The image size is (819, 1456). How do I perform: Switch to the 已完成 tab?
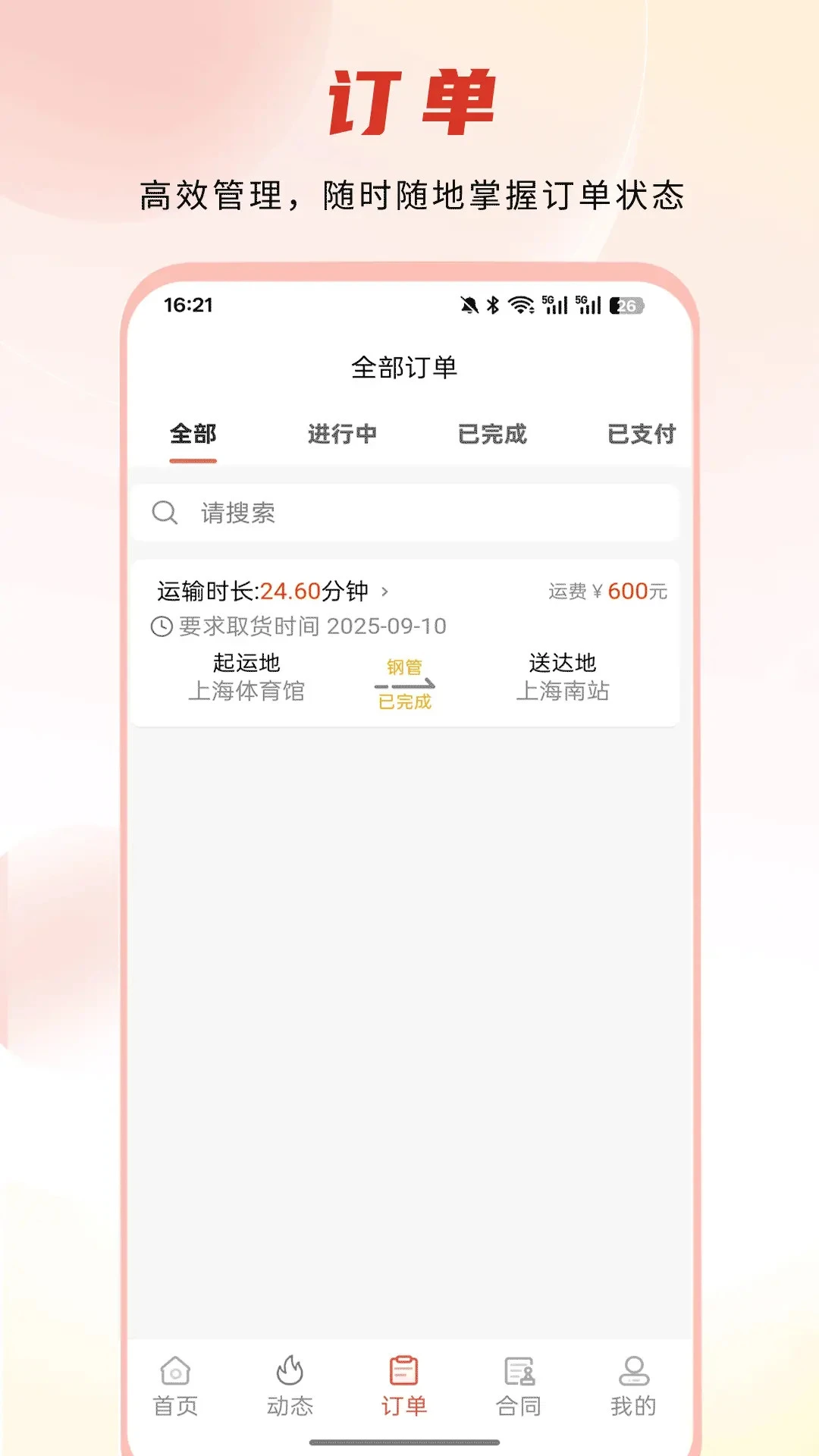point(492,434)
